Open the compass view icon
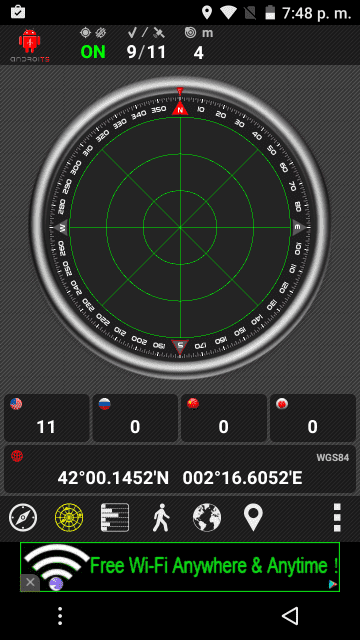 point(23,518)
